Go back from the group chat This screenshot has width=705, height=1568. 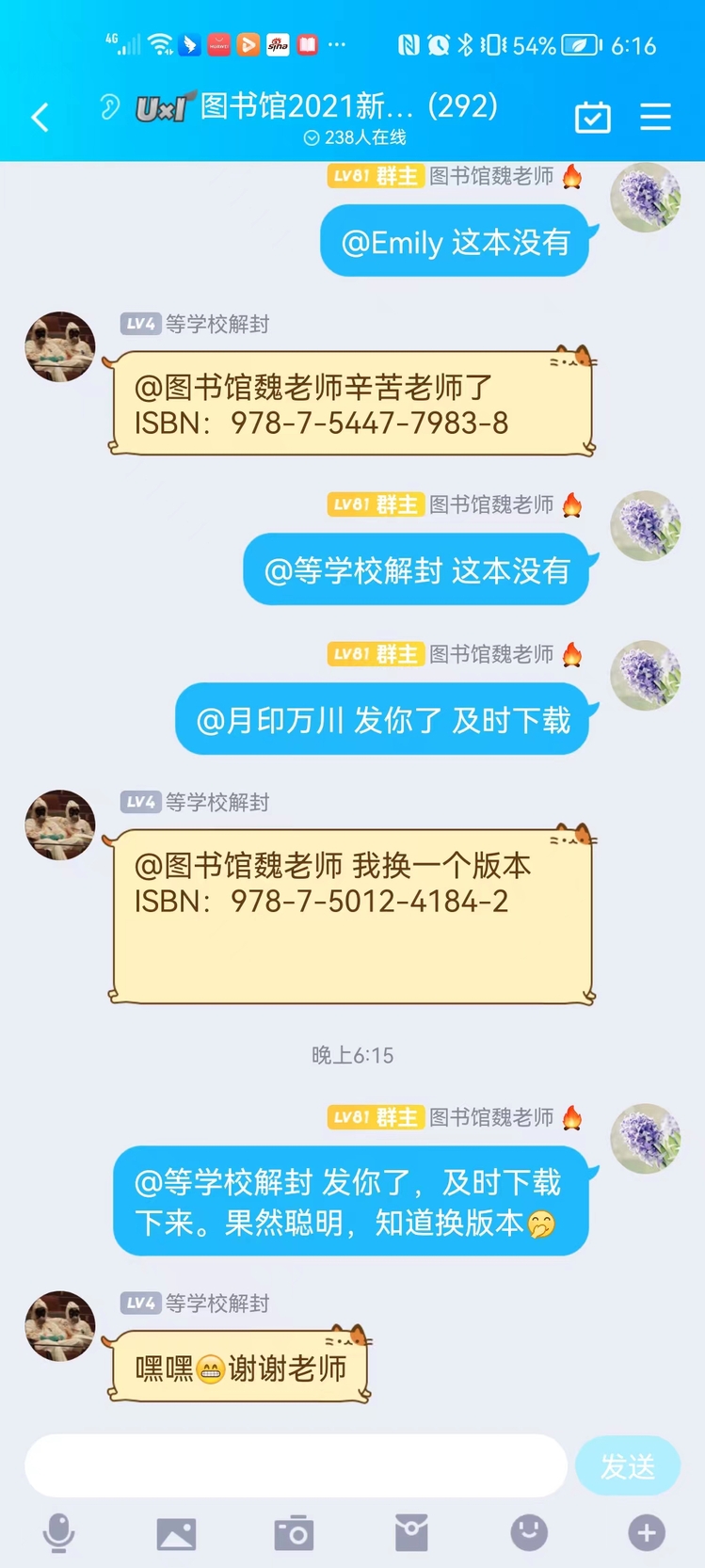tap(40, 118)
